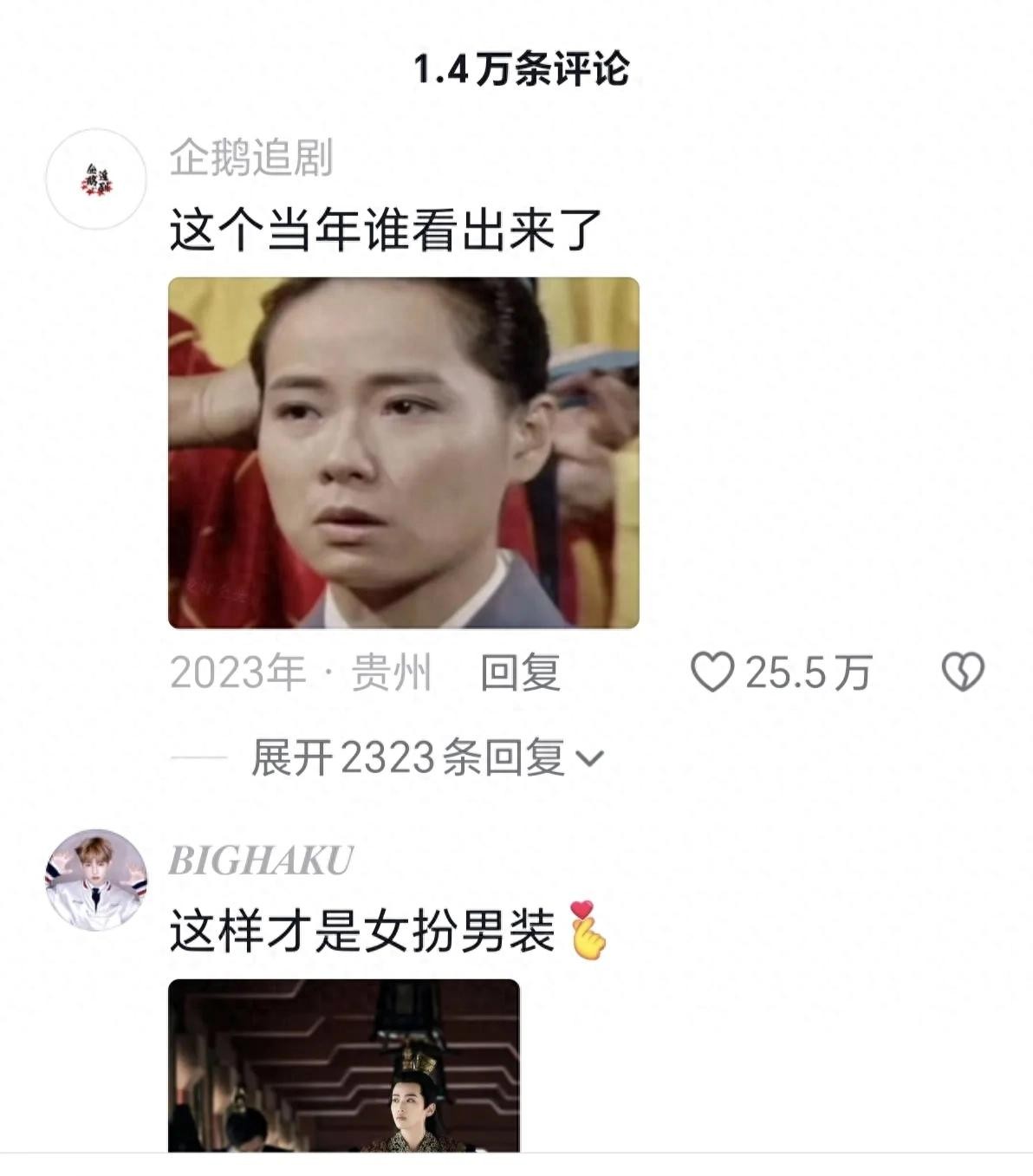View the picture in BIGHAKU's comment

(x=343, y=1064)
